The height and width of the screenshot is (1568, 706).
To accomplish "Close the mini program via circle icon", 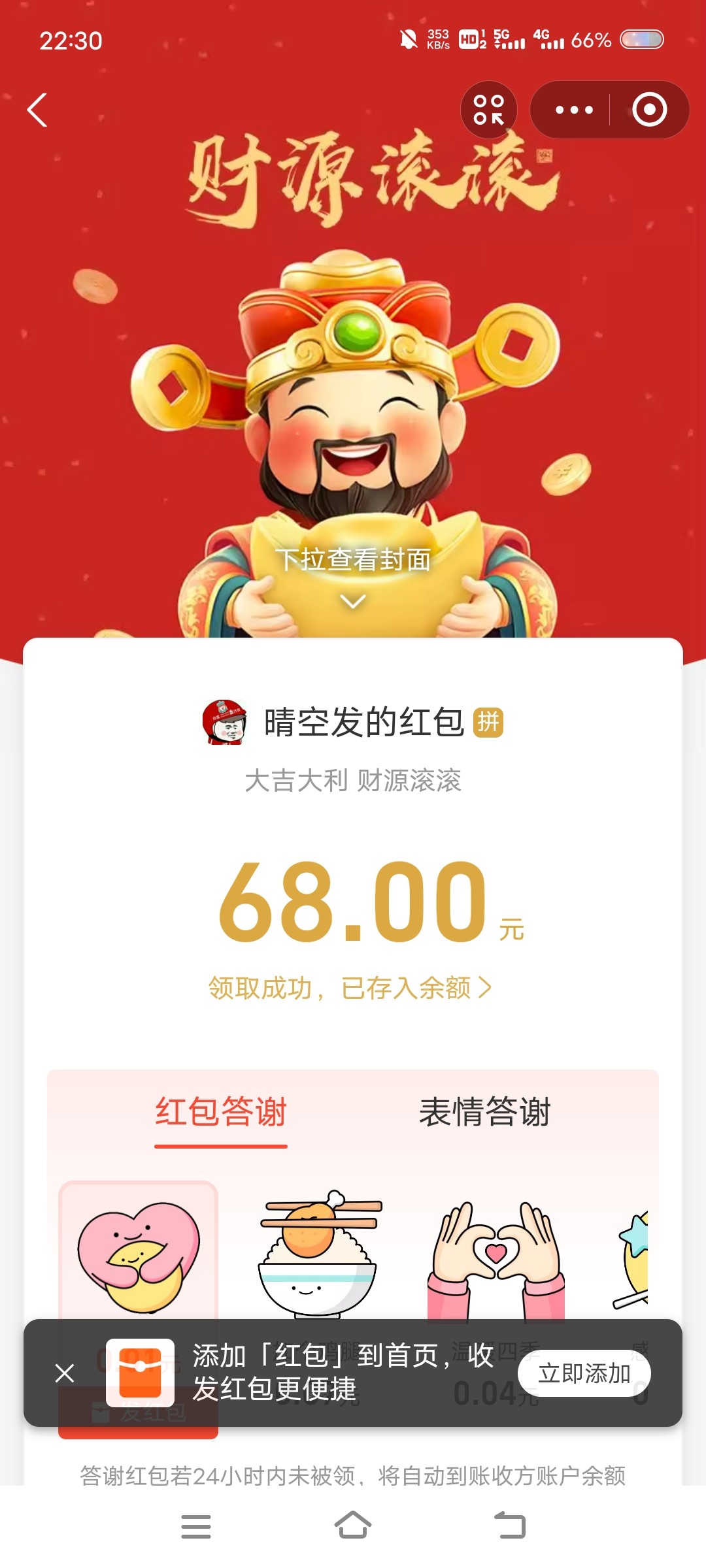I will click(x=649, y=110).
